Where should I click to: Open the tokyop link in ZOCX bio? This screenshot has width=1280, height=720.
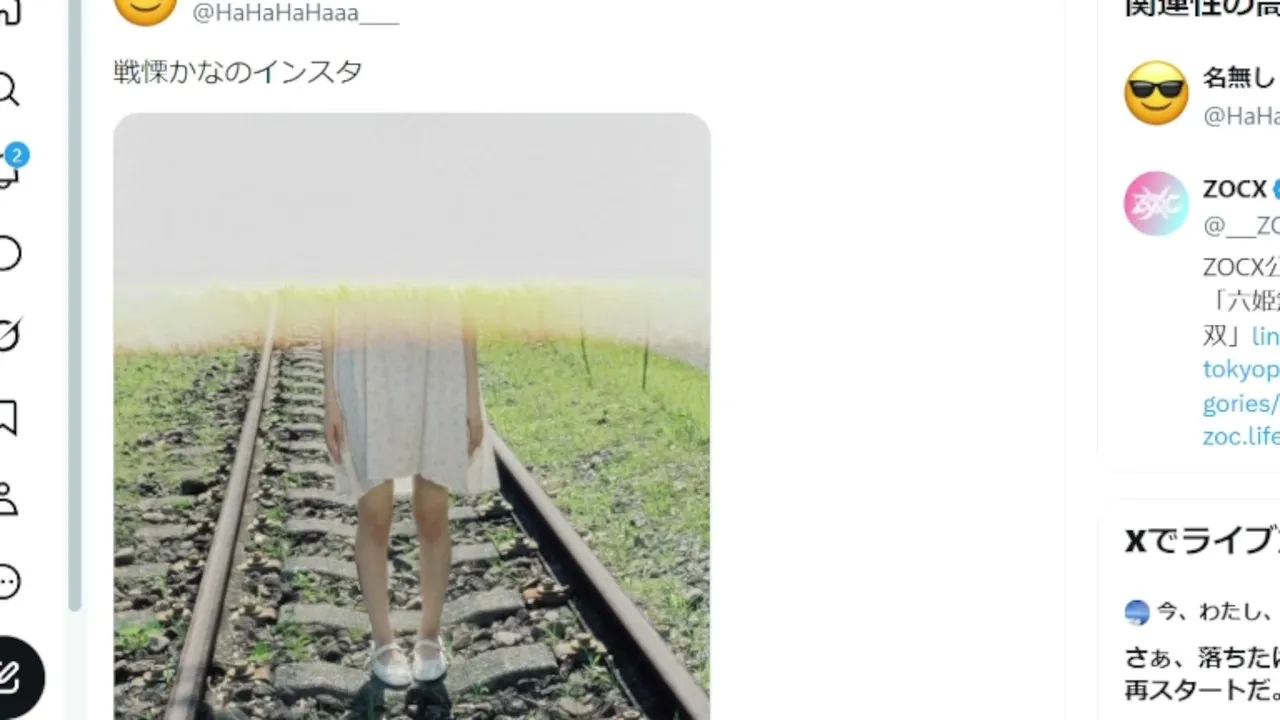1241,369
